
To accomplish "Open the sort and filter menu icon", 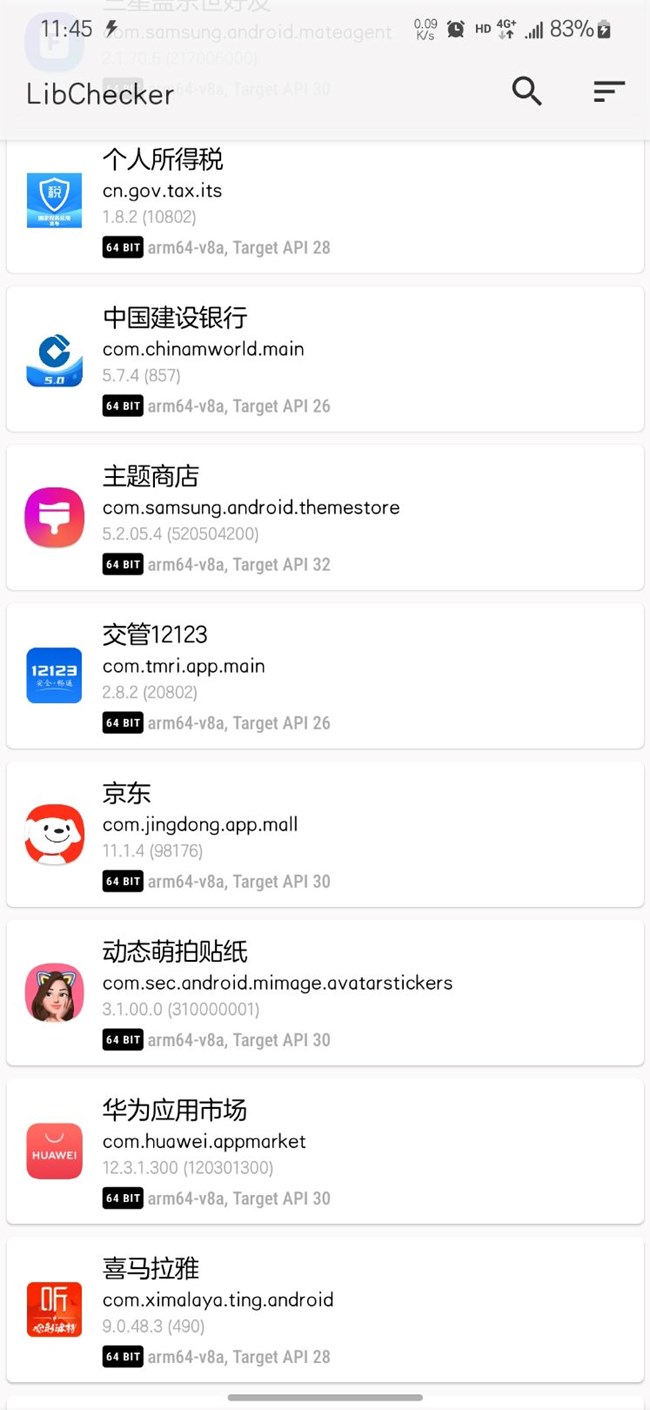I will (609, 92).
